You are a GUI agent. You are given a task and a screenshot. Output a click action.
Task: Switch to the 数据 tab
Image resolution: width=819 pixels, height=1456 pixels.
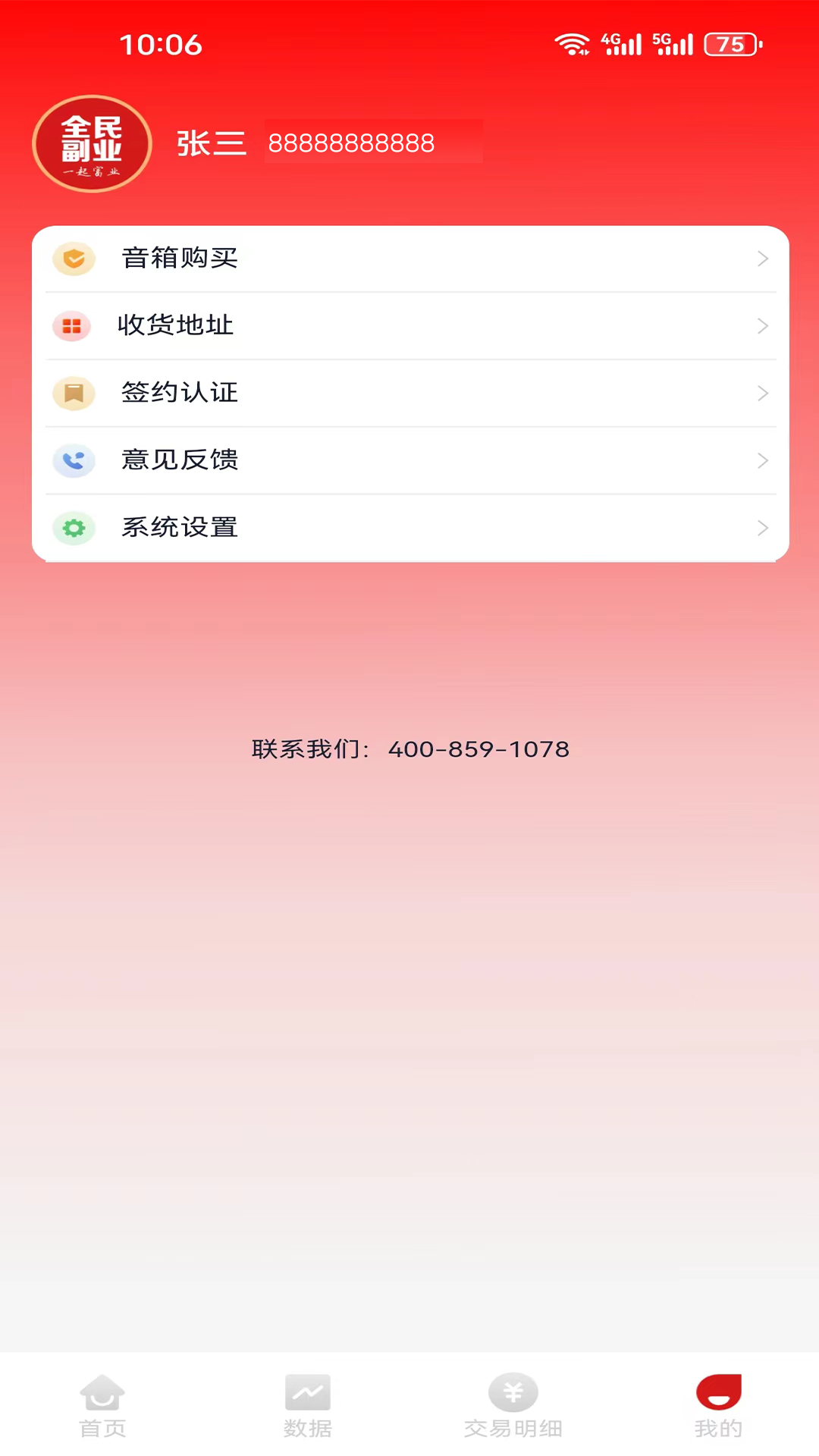(307, 1406)
